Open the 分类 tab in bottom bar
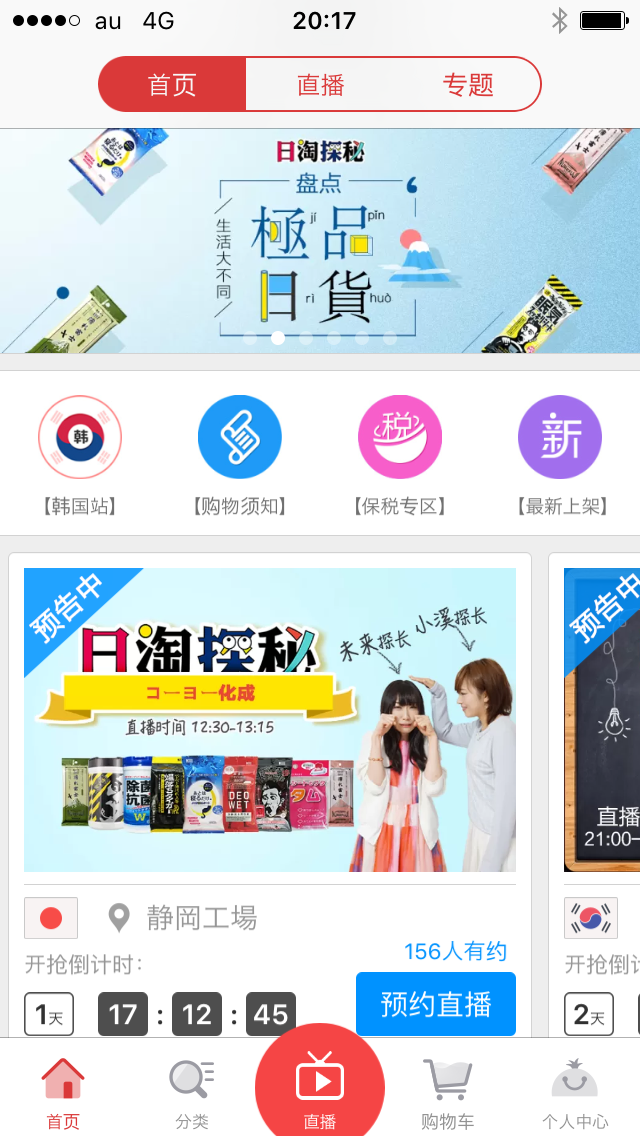 click(191, 1092)
